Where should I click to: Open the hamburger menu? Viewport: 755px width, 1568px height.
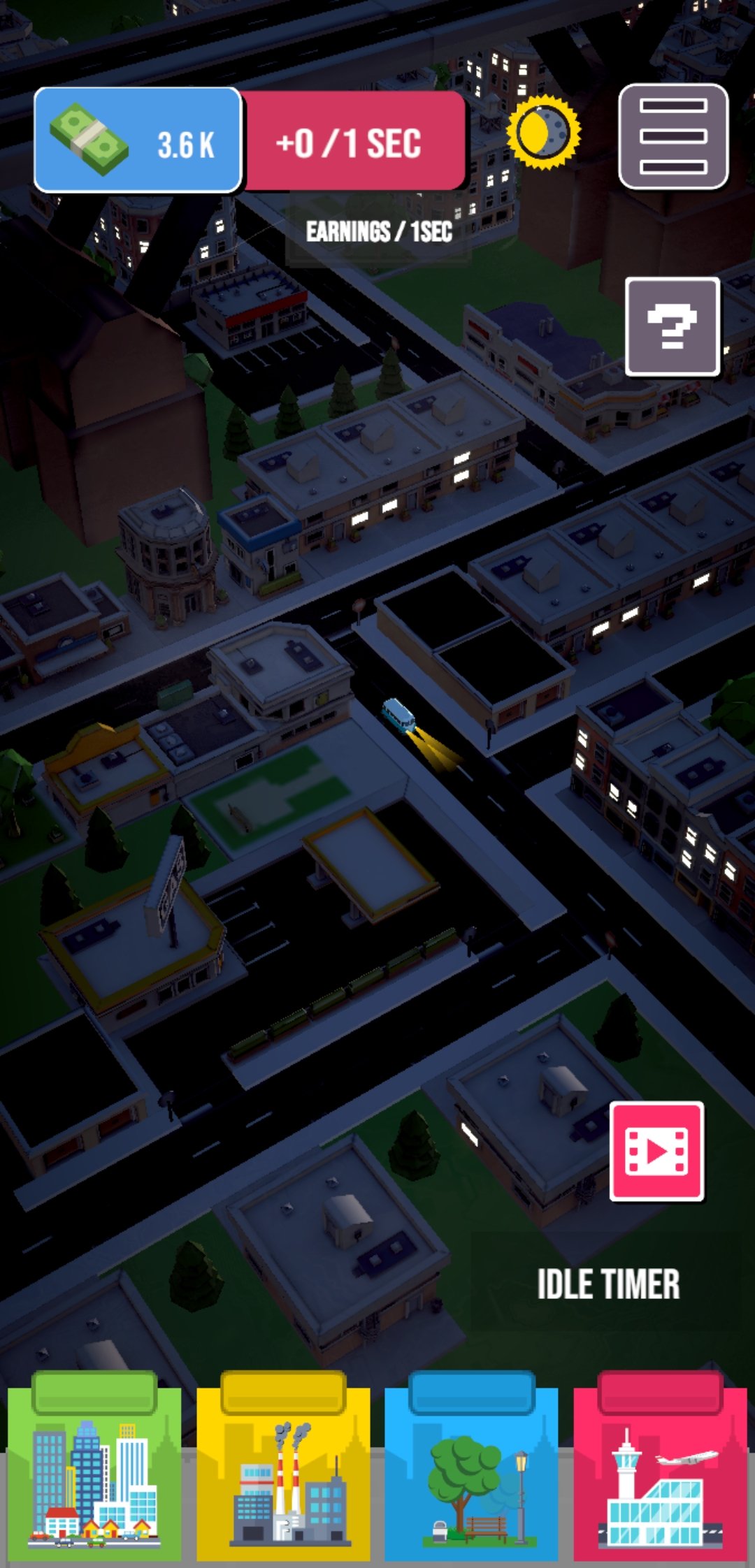(673, 136)
